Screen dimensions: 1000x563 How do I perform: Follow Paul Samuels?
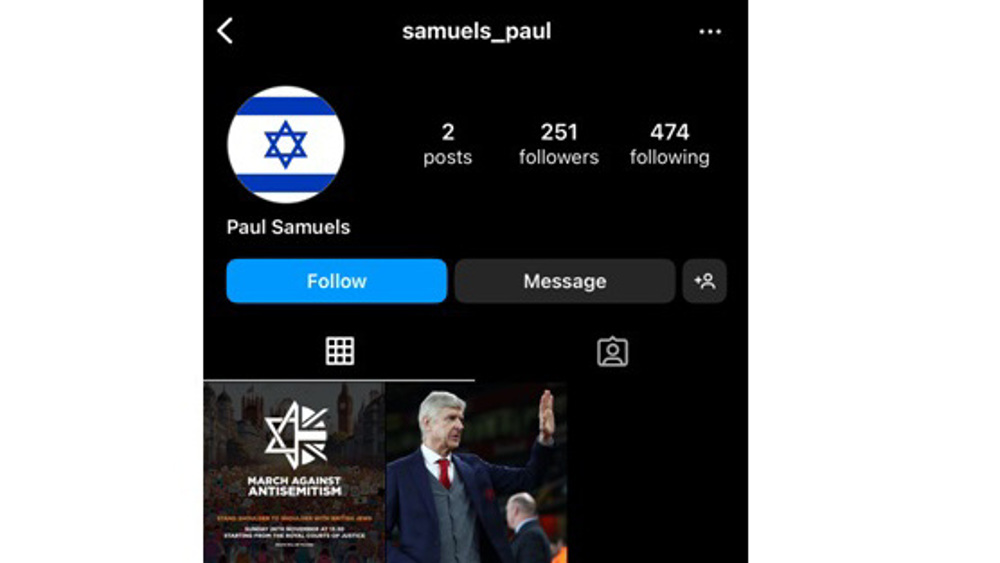pyautogui.click(x=336, y=281)
